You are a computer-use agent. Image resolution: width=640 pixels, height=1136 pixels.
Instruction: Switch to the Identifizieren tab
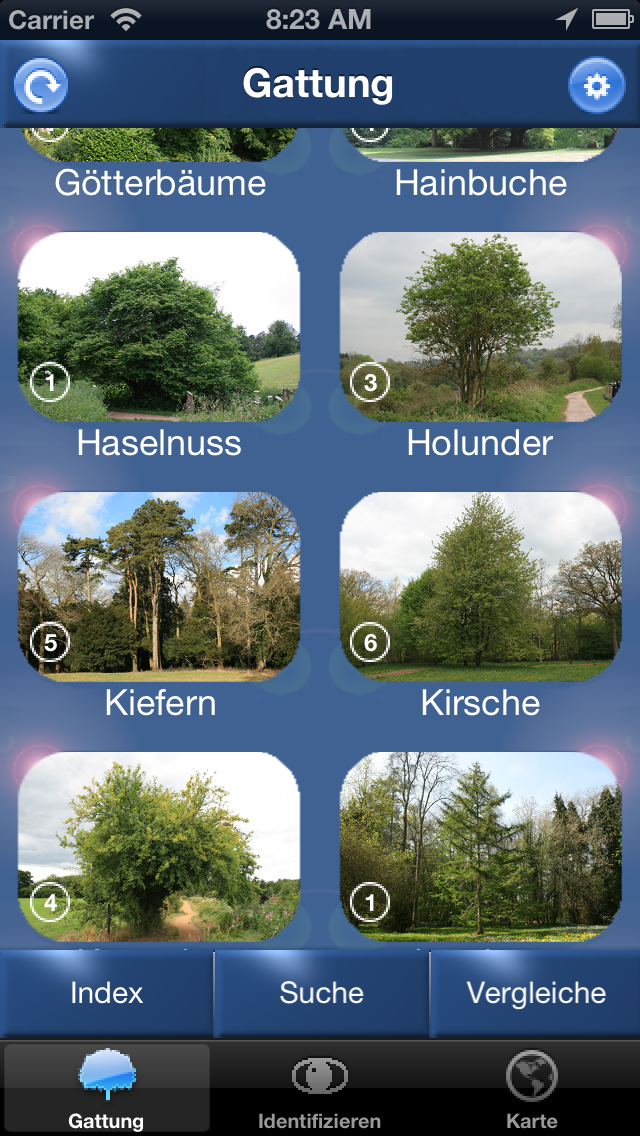click(320, 1089)
